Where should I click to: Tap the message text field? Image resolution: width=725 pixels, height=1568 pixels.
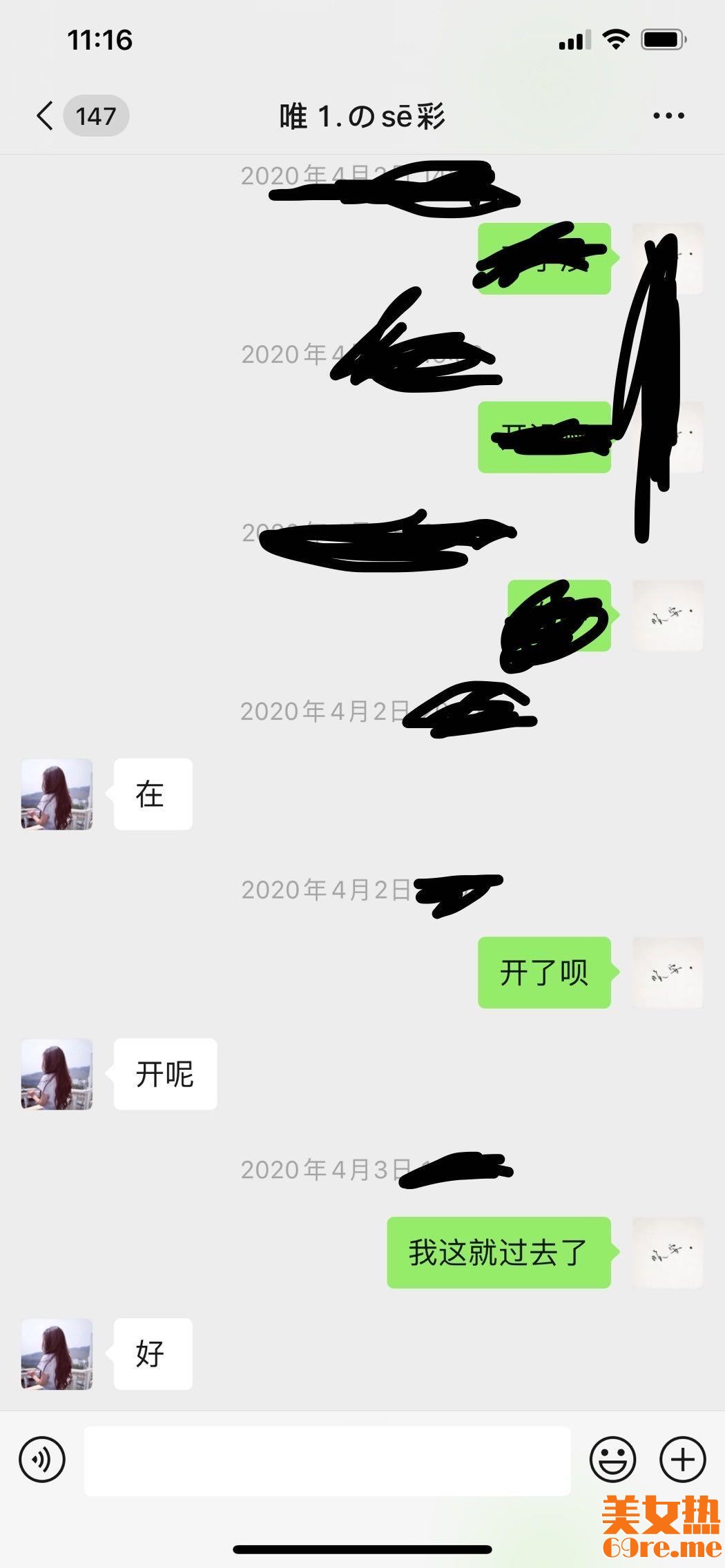(x=327, y=1460)
